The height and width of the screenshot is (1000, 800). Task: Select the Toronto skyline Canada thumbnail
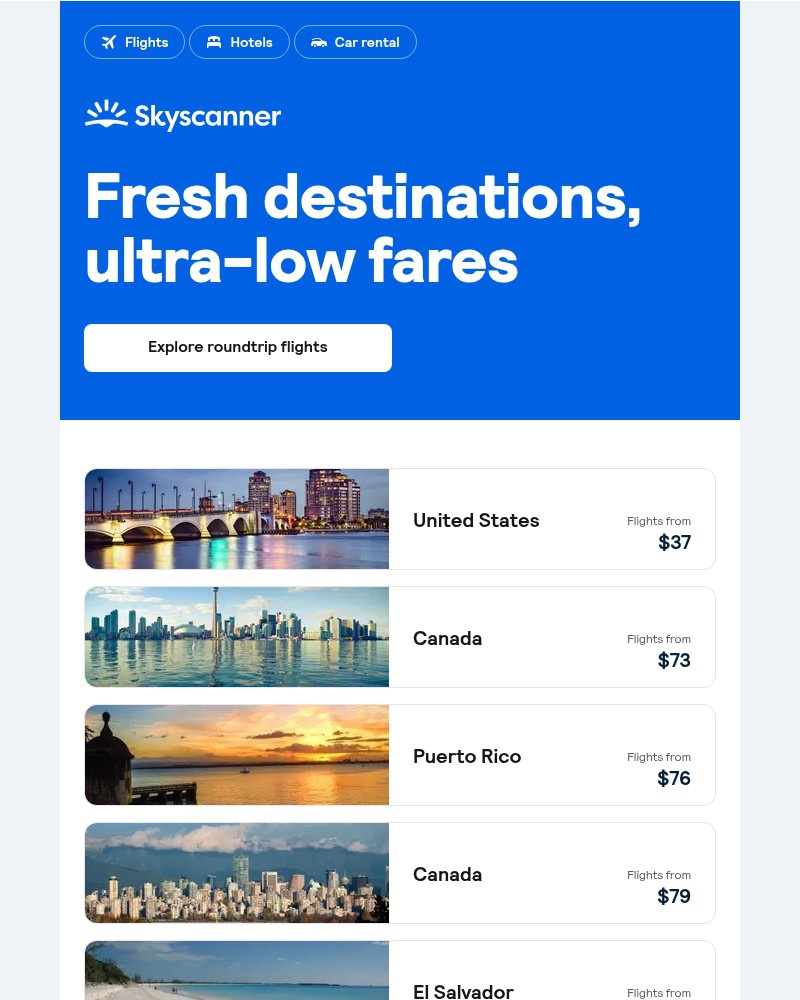point(236,637)
